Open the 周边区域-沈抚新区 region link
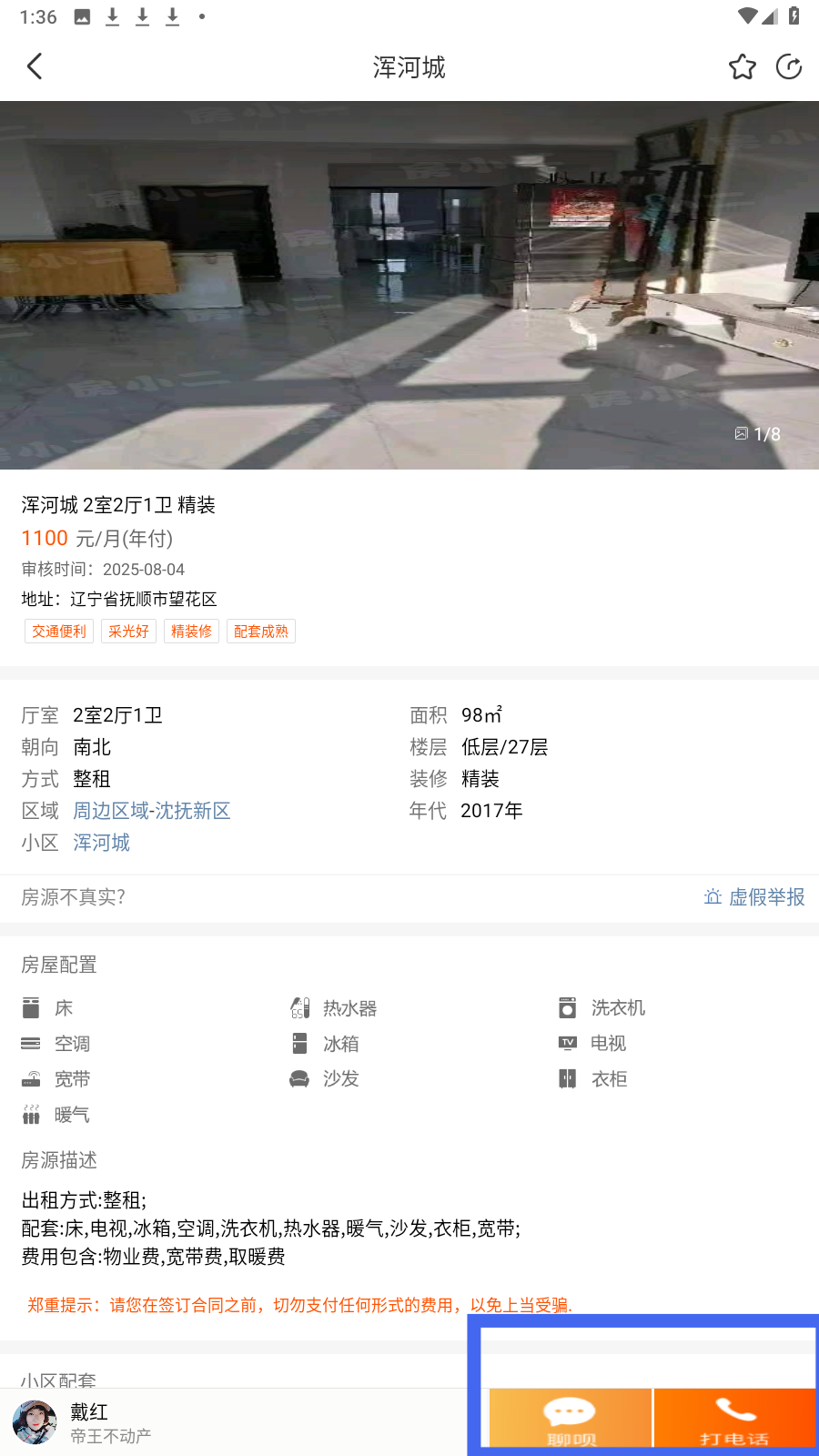This screenshot has height=1456, width=819. point(151,811)
